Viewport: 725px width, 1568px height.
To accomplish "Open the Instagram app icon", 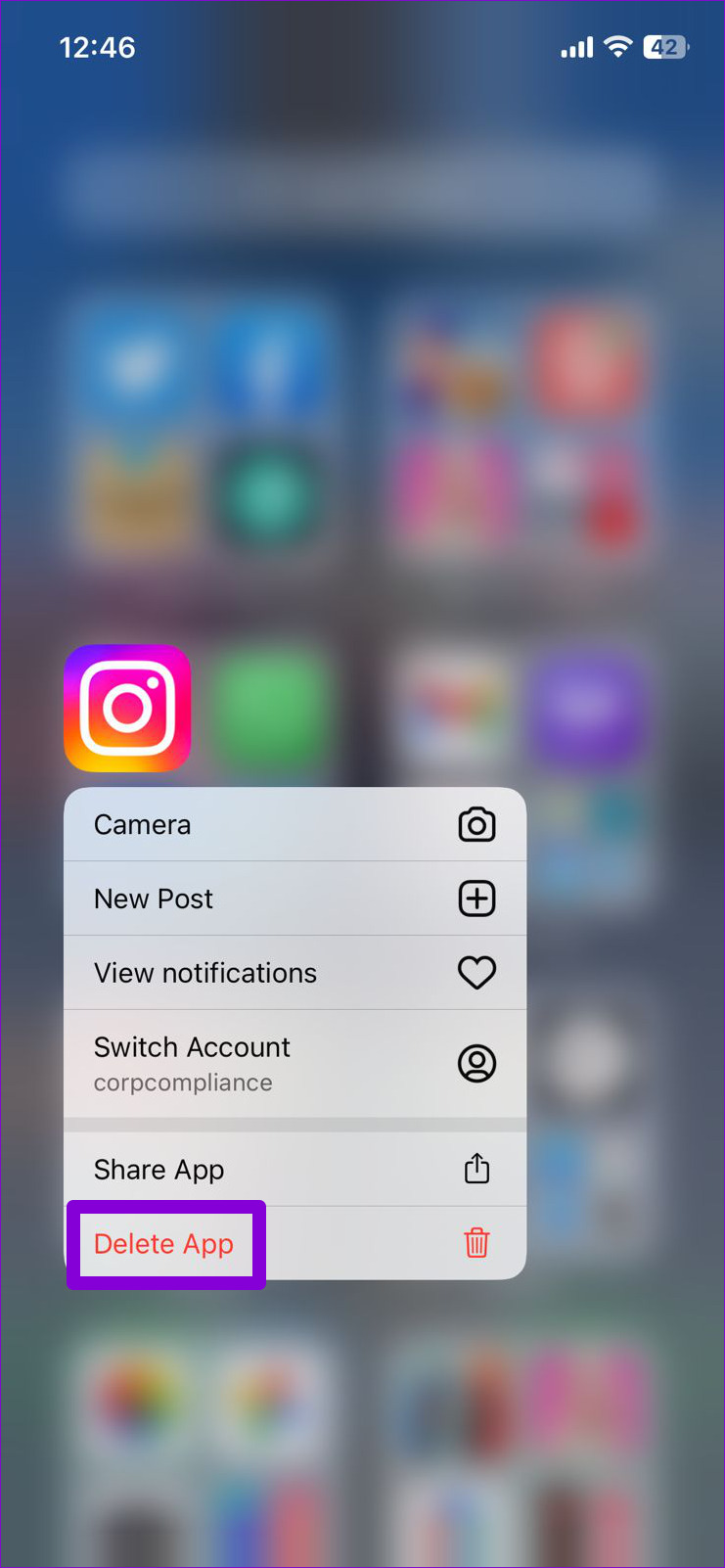I will [x=128, y=708].
